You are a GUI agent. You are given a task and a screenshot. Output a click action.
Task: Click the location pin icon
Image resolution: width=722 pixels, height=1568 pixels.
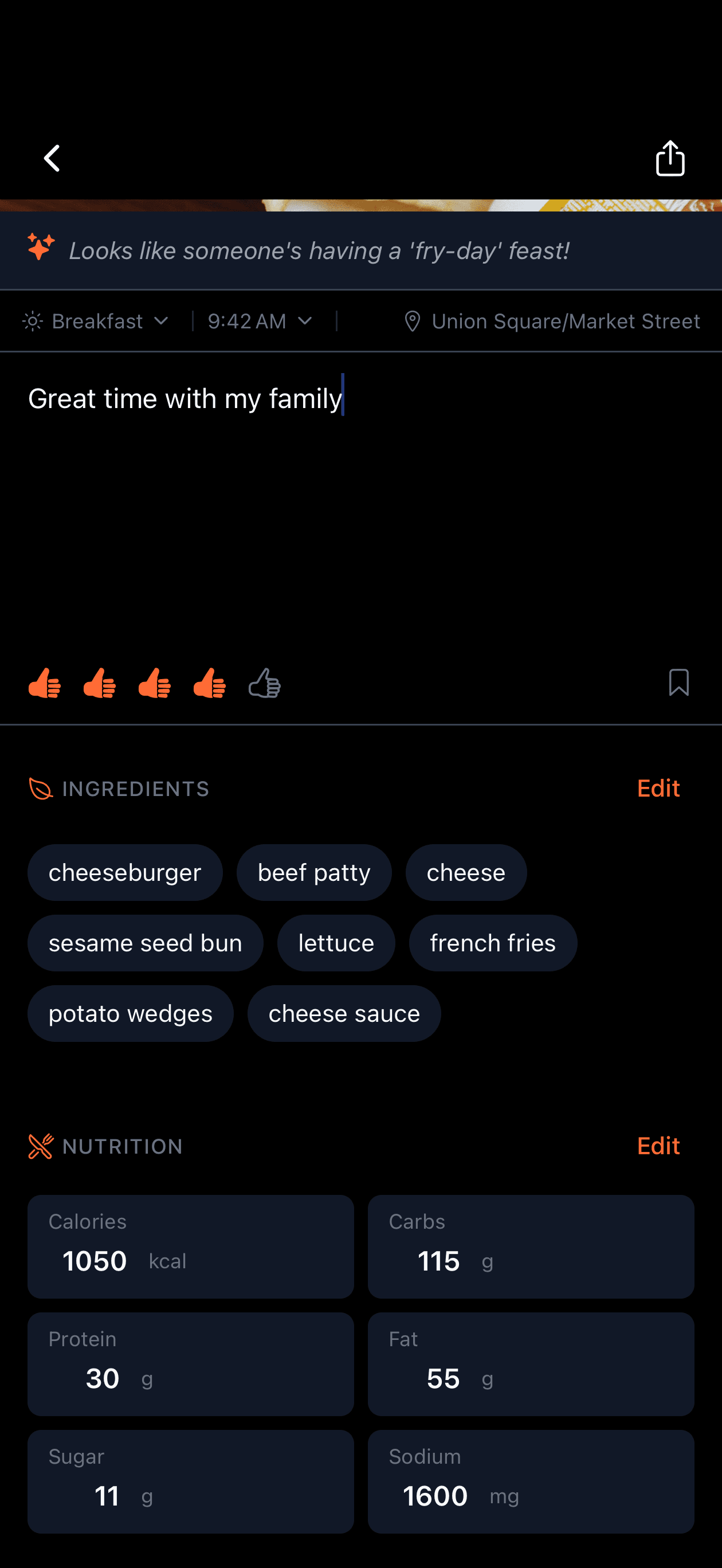pos(413,321)
